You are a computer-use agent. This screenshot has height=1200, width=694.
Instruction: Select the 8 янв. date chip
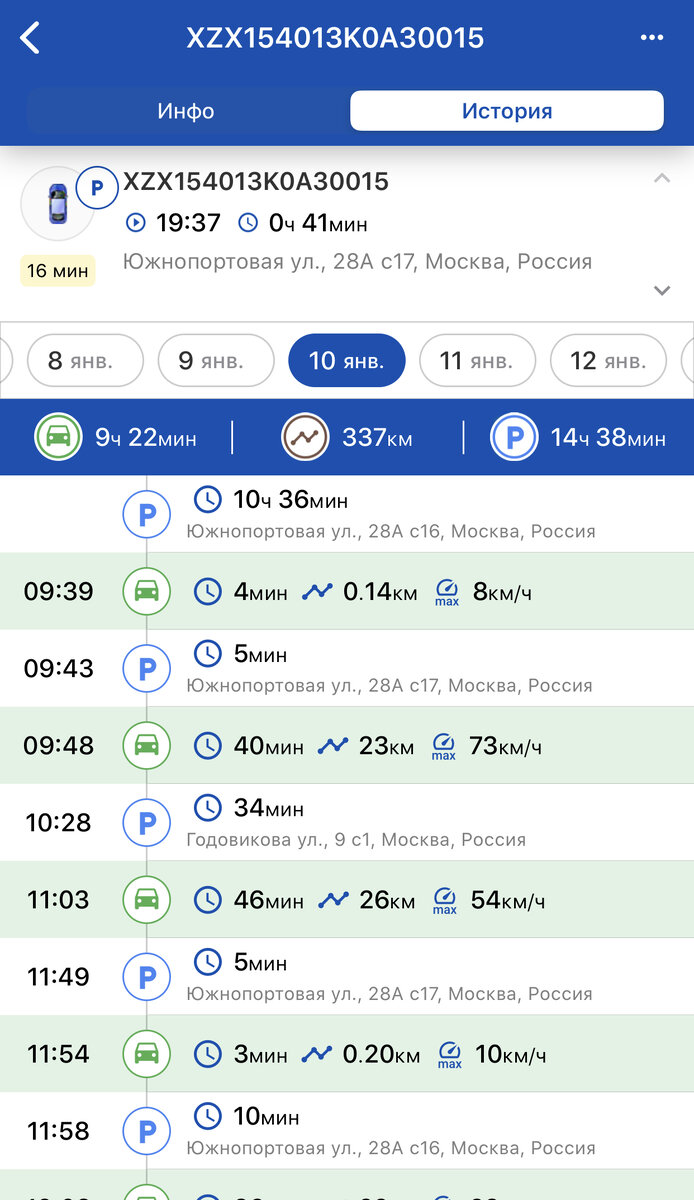coord(85,360)
